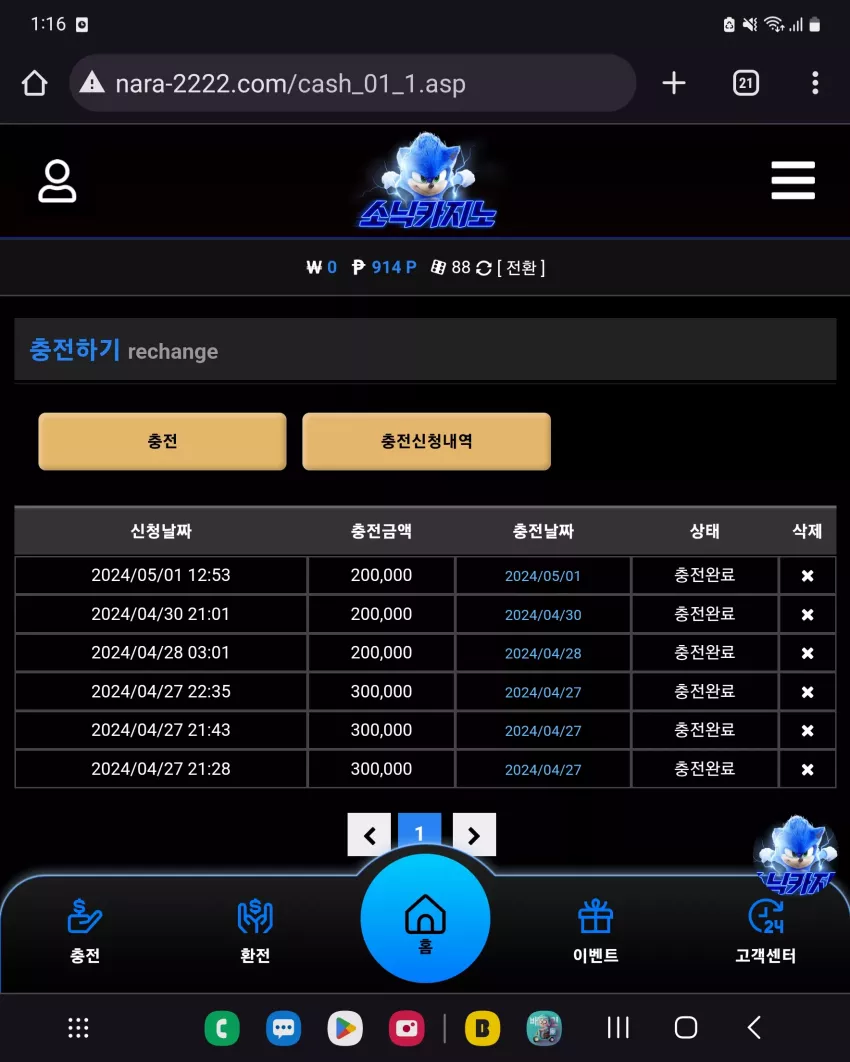Delete the 2024/04/27 21:43 record

point(807,731)
